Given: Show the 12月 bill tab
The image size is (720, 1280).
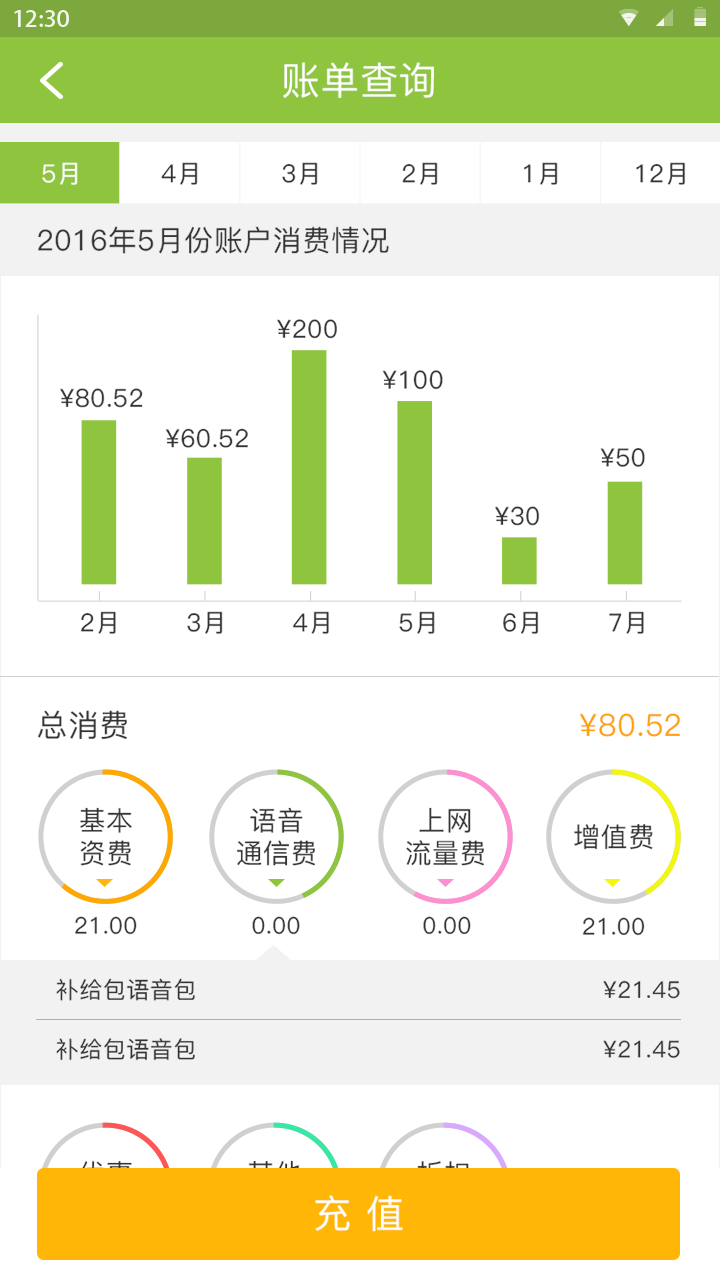Looking at the screenshot, I should tap(660, 173).
